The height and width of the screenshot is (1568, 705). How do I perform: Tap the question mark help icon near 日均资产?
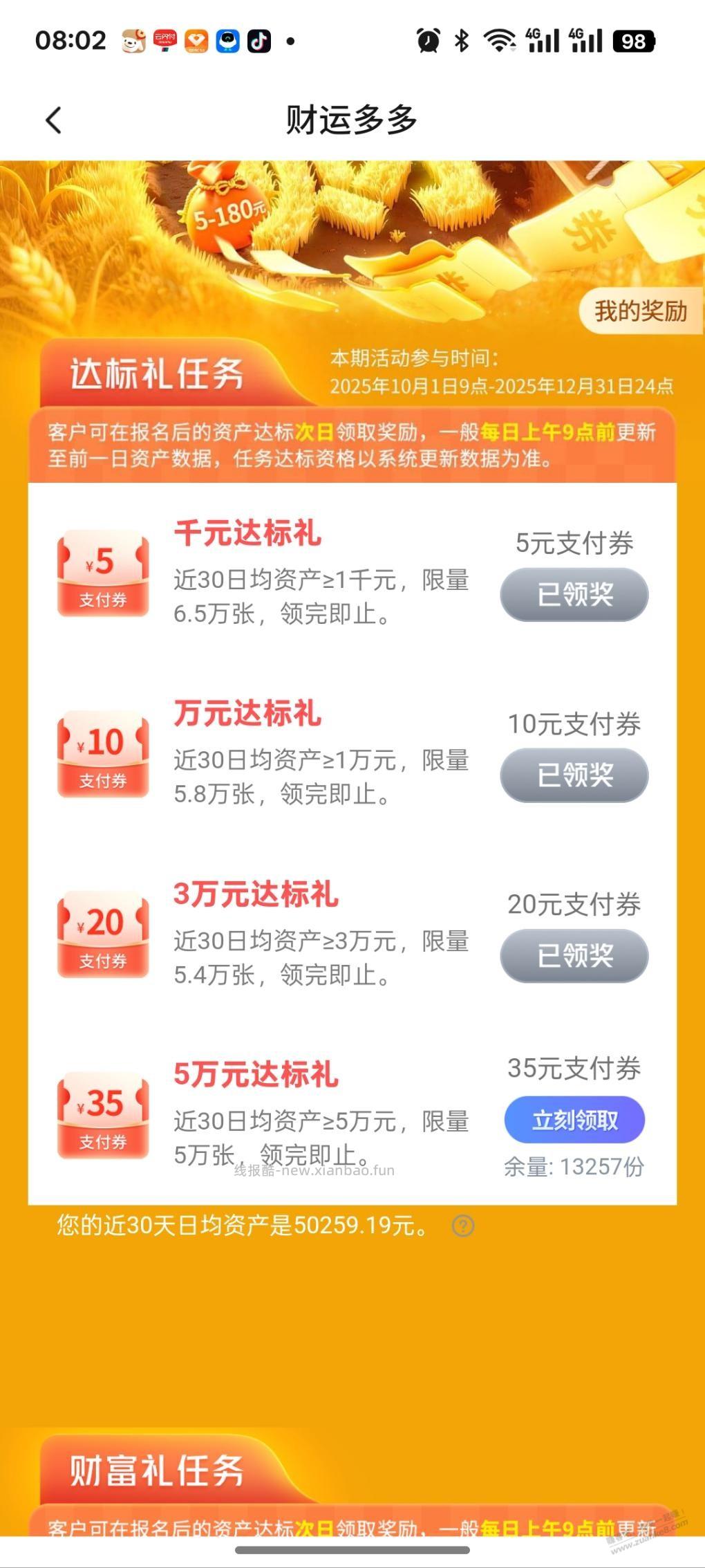tap(464, 1224)
